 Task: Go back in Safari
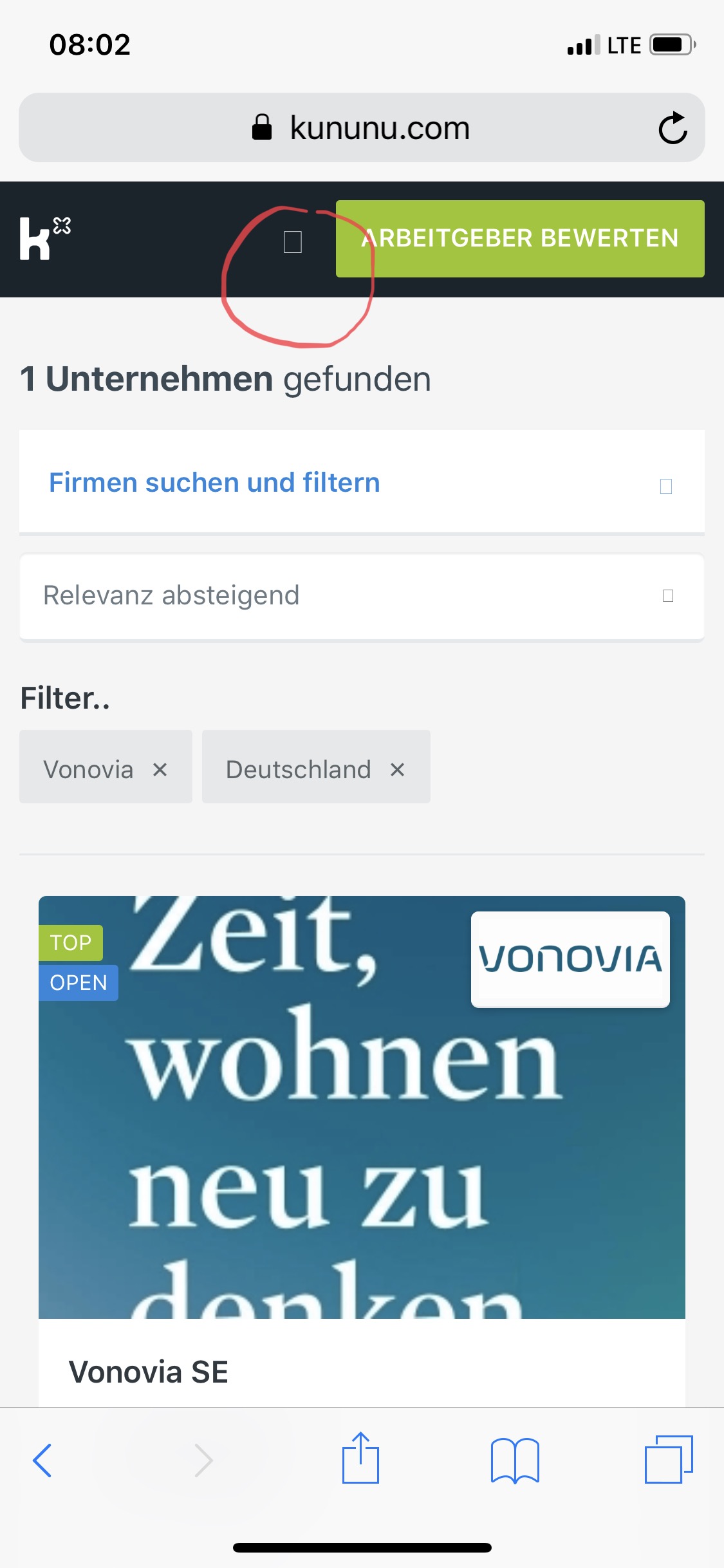click(x=42, y=1460)
